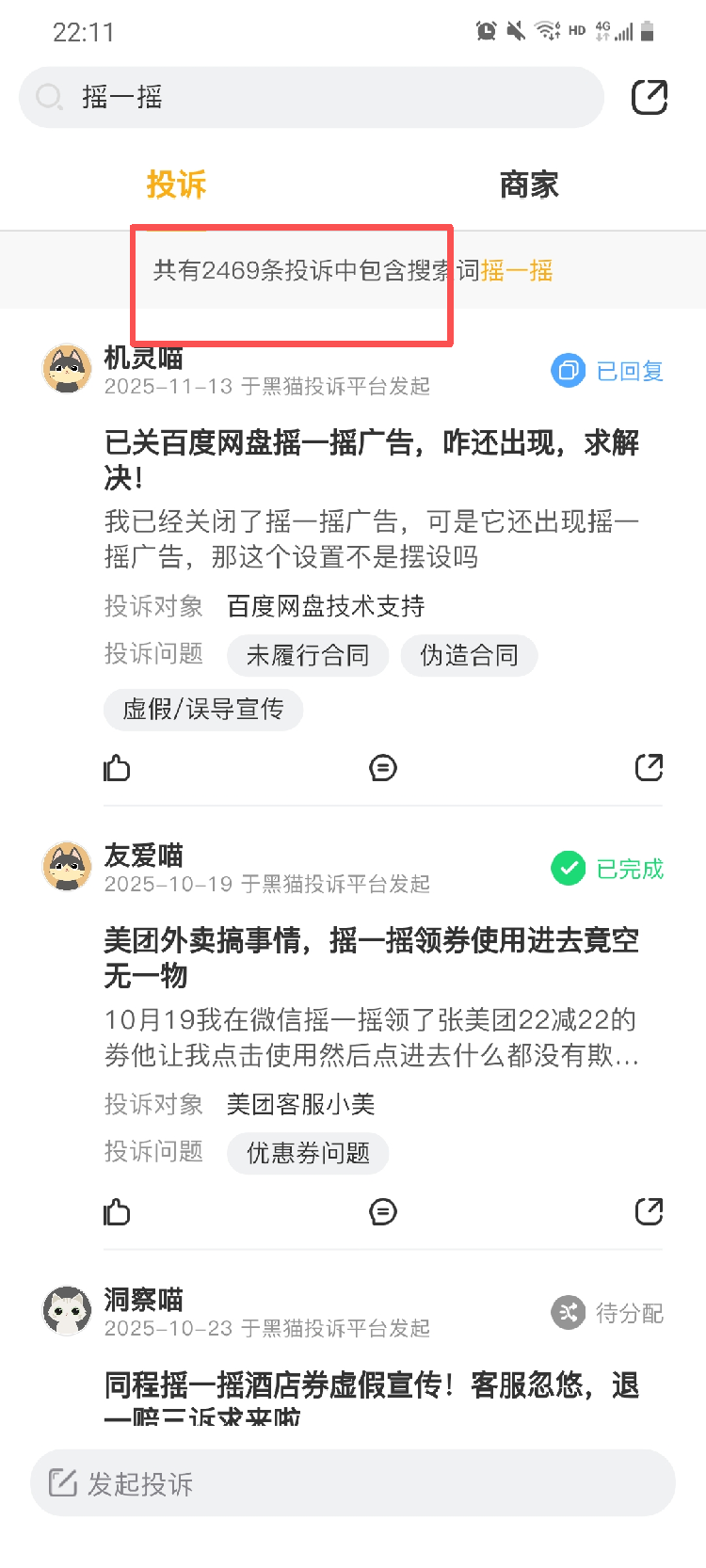This screenshot has width=706, height=1568.
Task: Select the 投诉 tab
Action: pyautogui.click(x=176, y=184)
